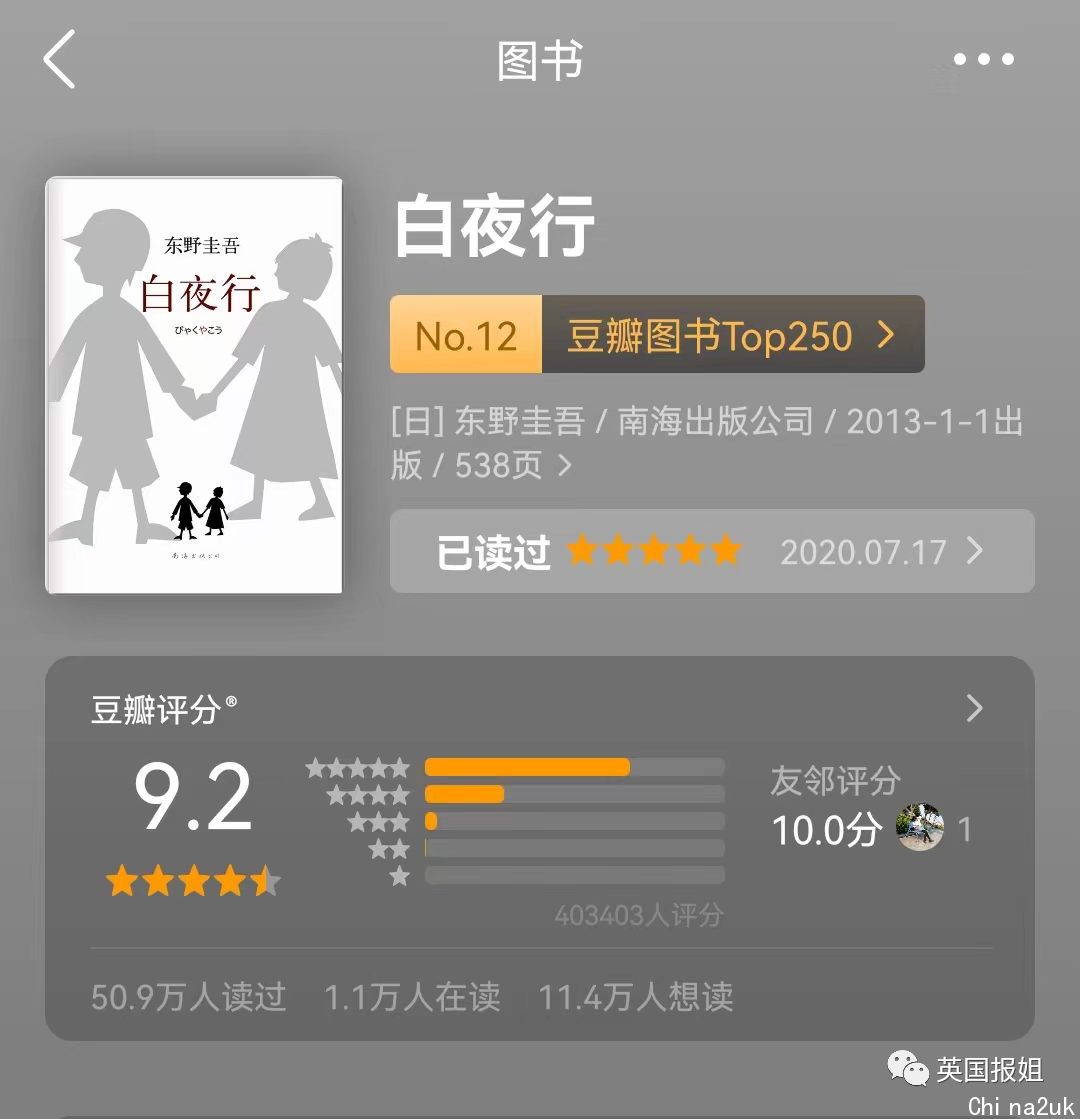The width and height of the screenshot is (1080, 1119).
Task: View the 白夜行 book cover
Action: coord(194,386)
